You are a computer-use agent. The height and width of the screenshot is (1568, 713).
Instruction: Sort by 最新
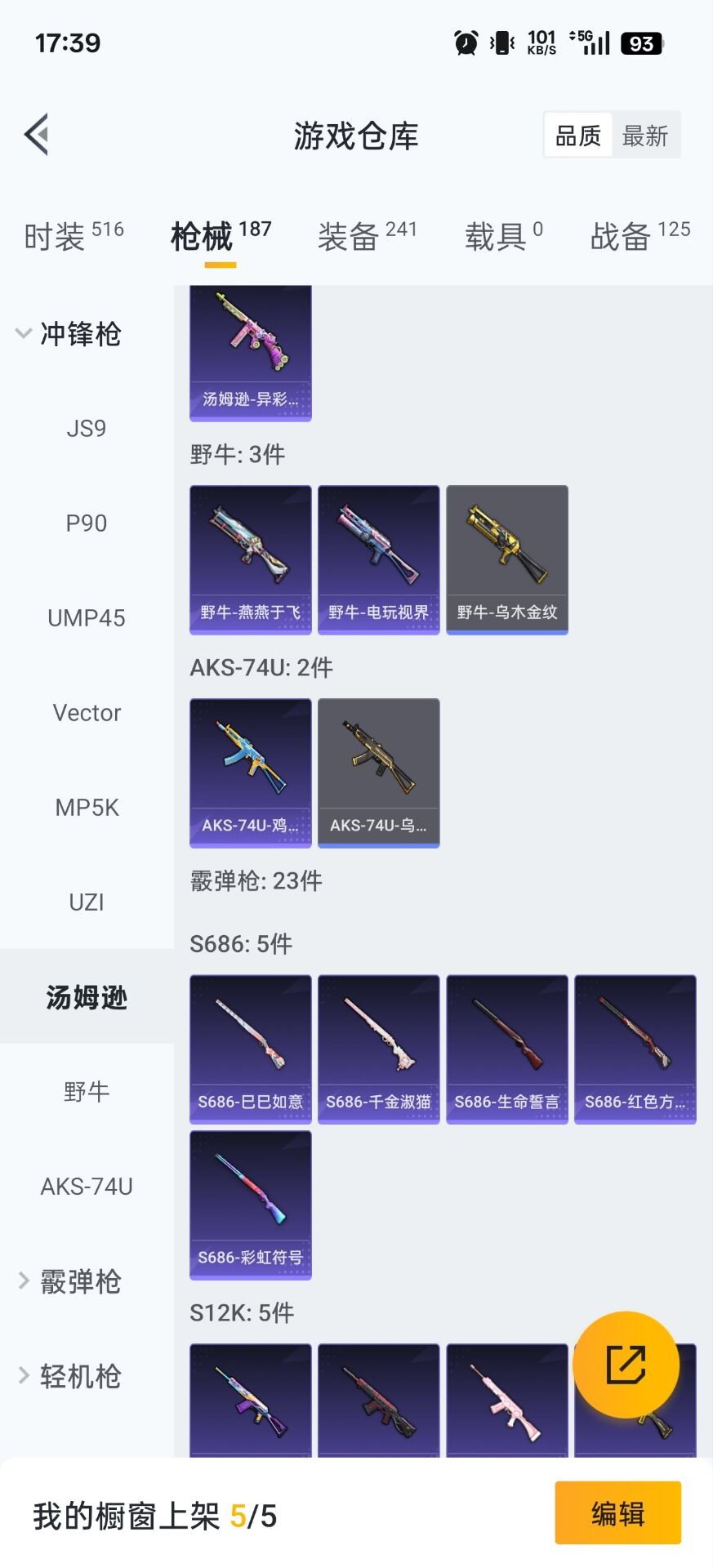click(x=644, y=136)
